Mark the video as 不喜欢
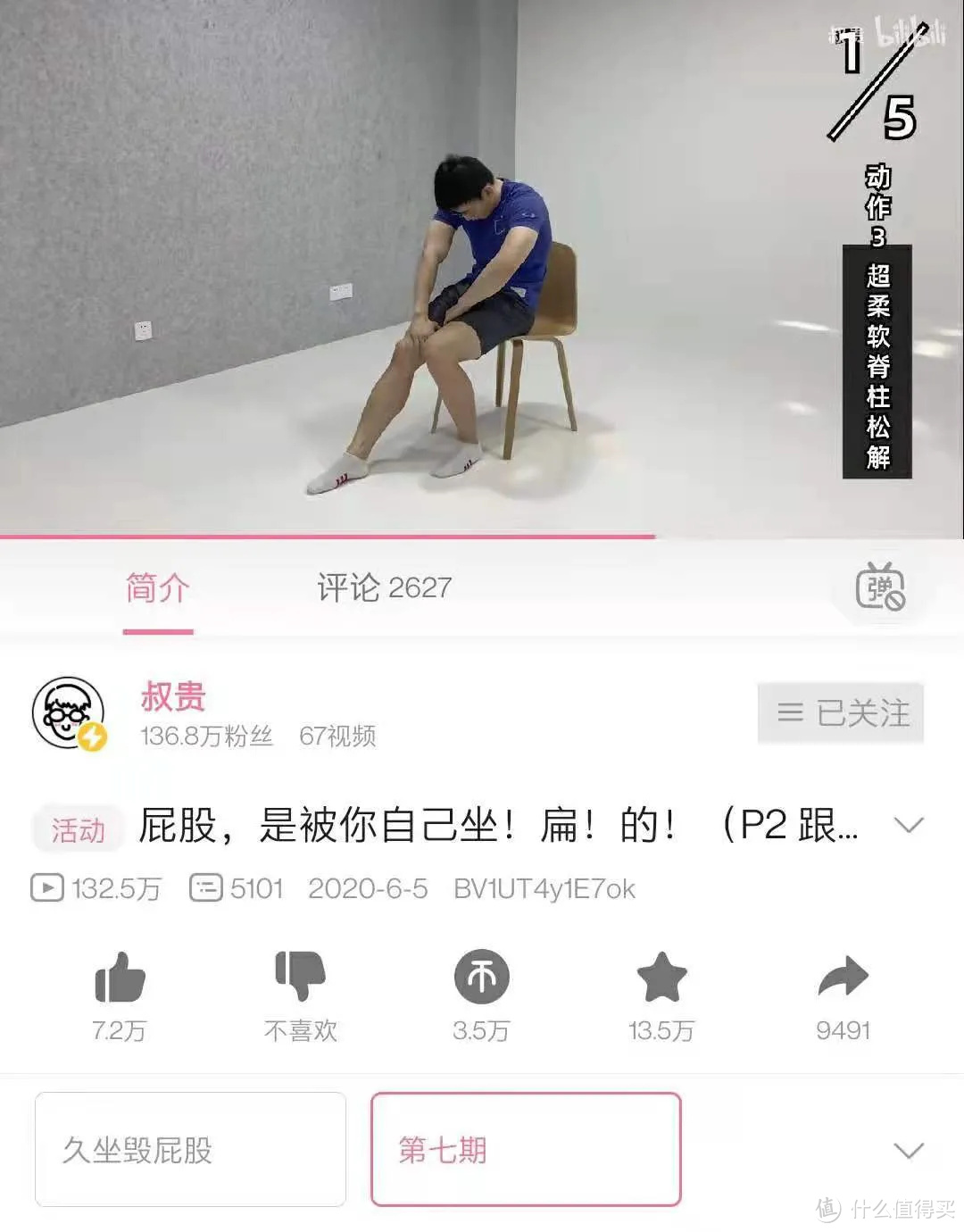 coord(301,978)
